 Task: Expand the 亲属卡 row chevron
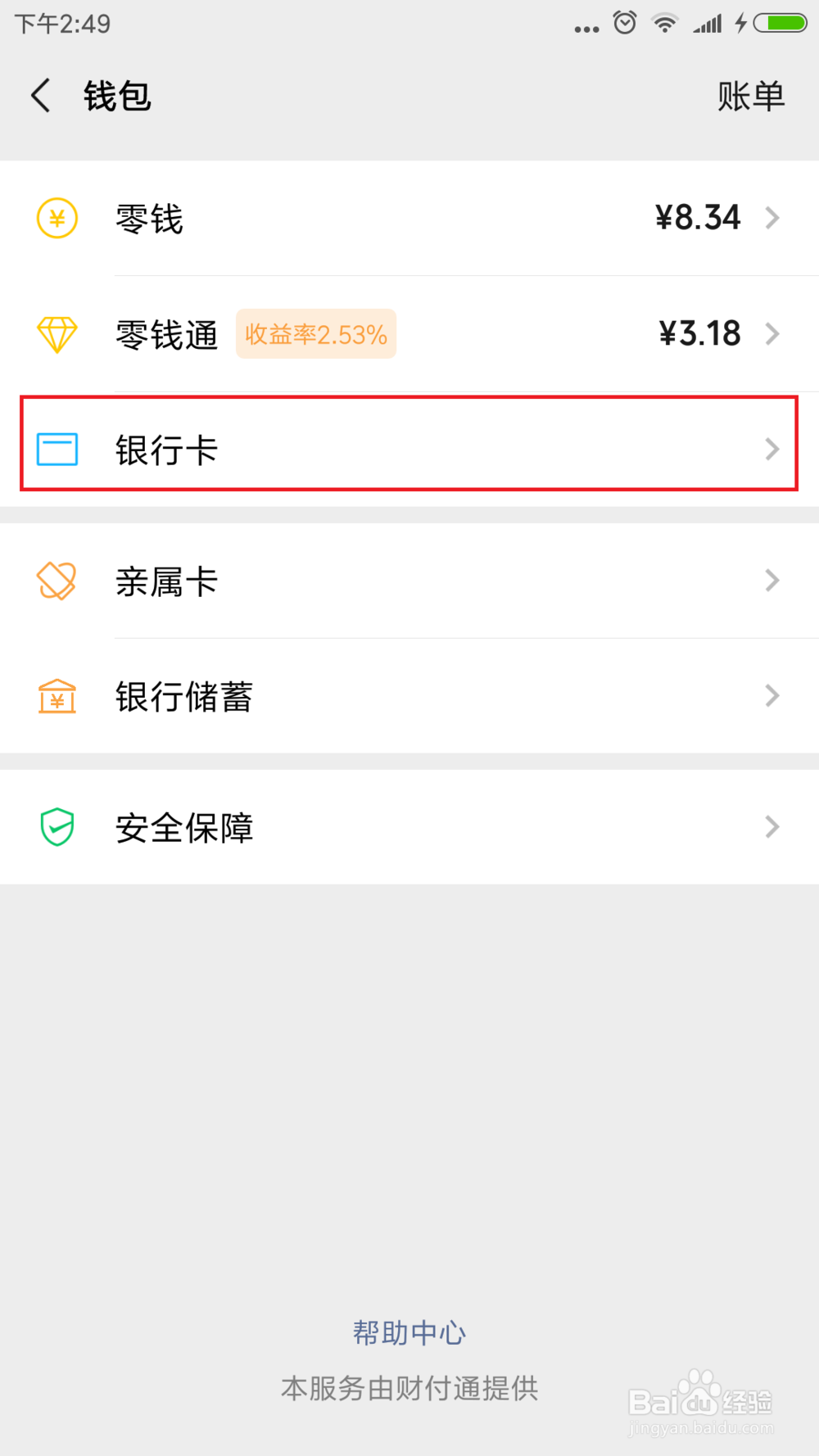[771, 581]
